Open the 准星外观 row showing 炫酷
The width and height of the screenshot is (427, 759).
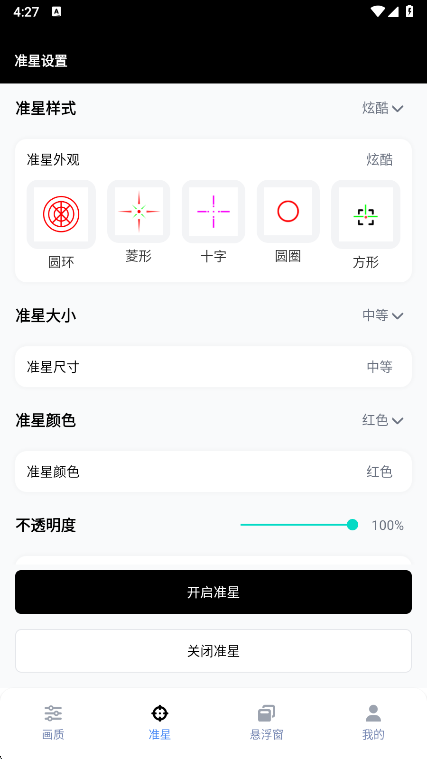214,160
